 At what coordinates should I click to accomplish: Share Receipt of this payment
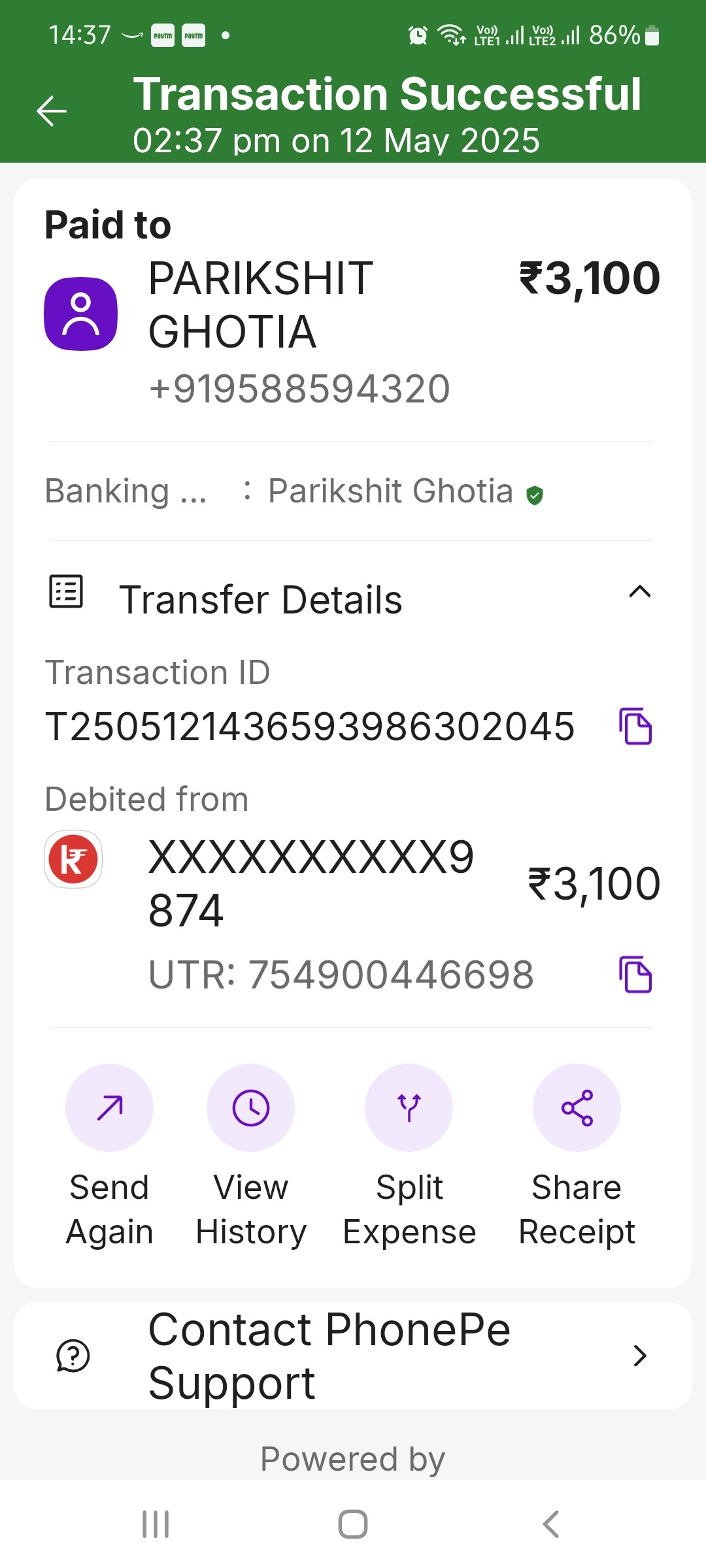coord(577,1156)
